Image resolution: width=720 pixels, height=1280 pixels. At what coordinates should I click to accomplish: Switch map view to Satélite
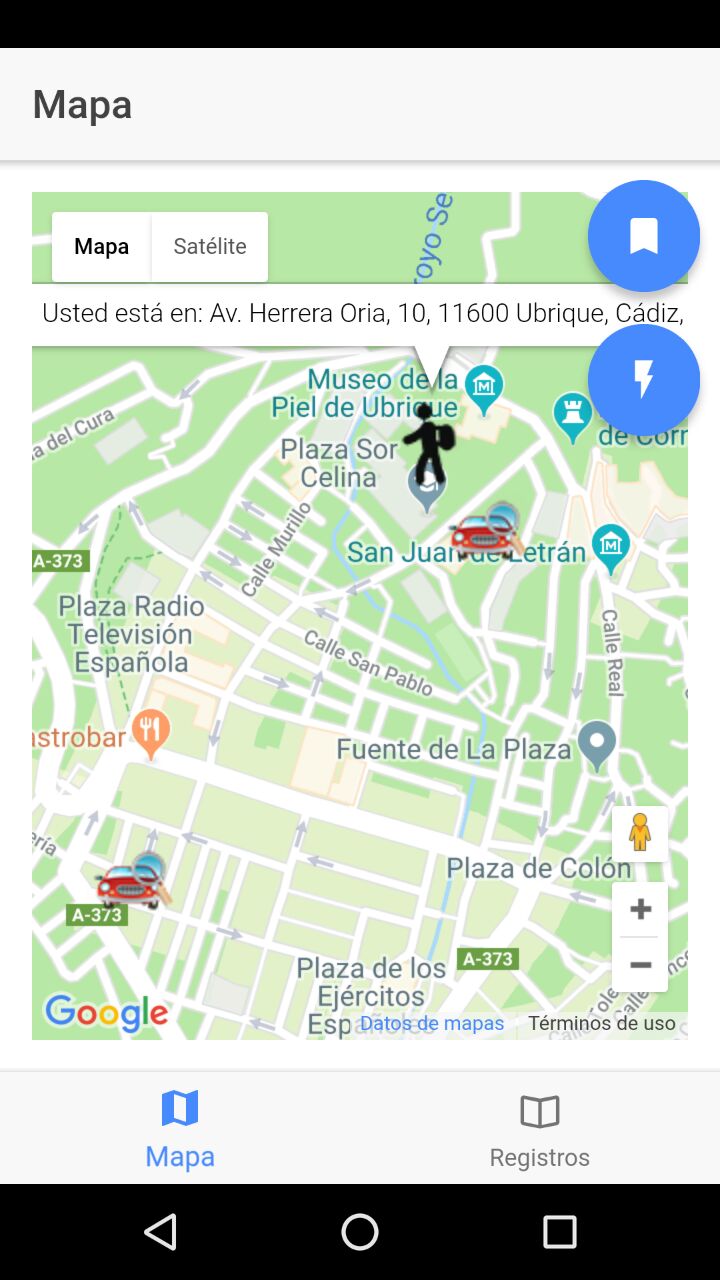click(x=210, y=247)
